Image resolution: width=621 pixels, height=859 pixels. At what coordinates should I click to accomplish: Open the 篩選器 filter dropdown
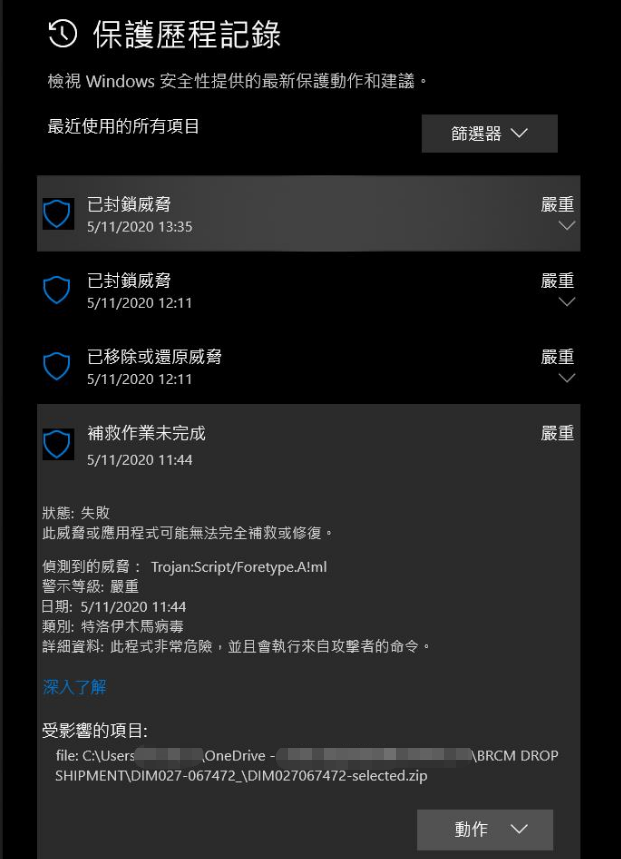(489, 134)
